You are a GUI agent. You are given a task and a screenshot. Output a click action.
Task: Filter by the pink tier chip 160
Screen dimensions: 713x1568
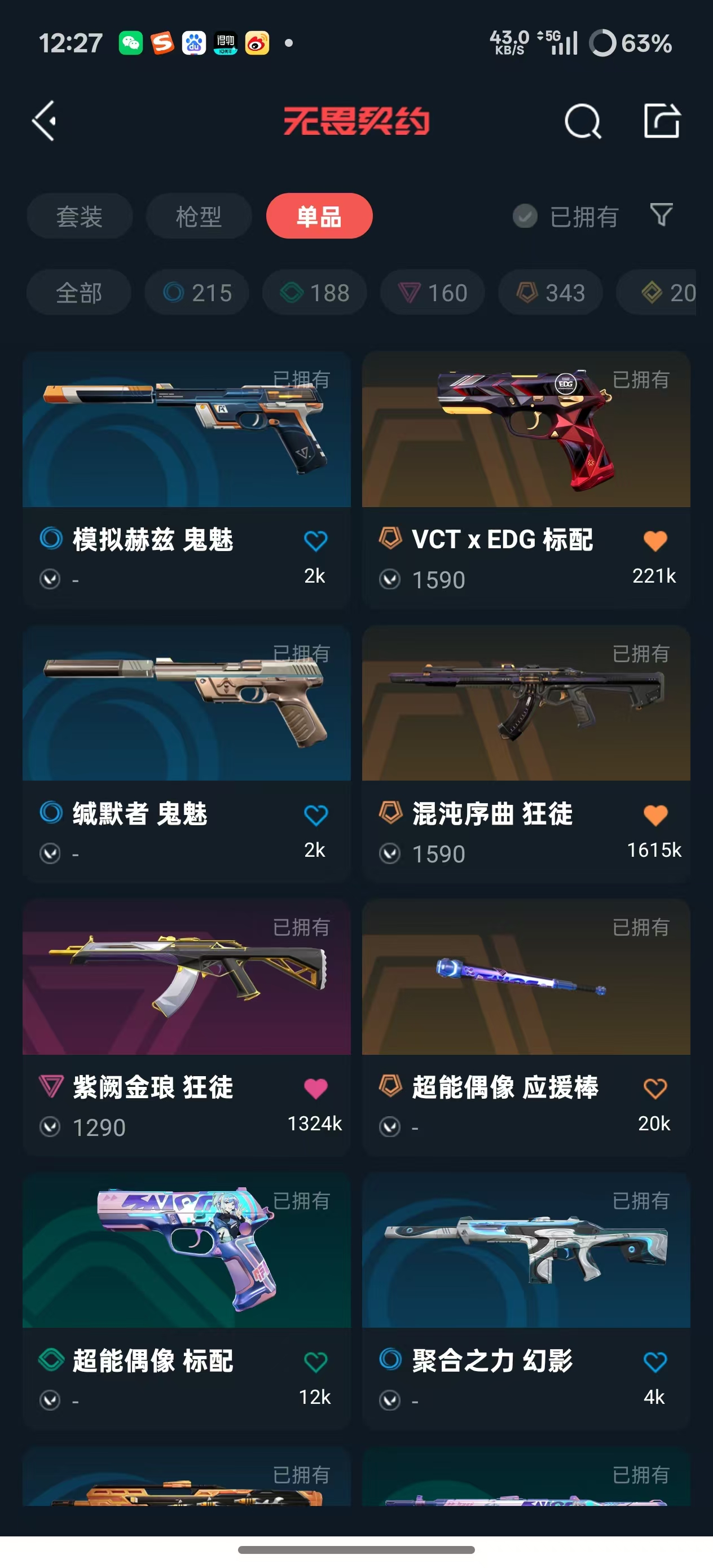433,293
